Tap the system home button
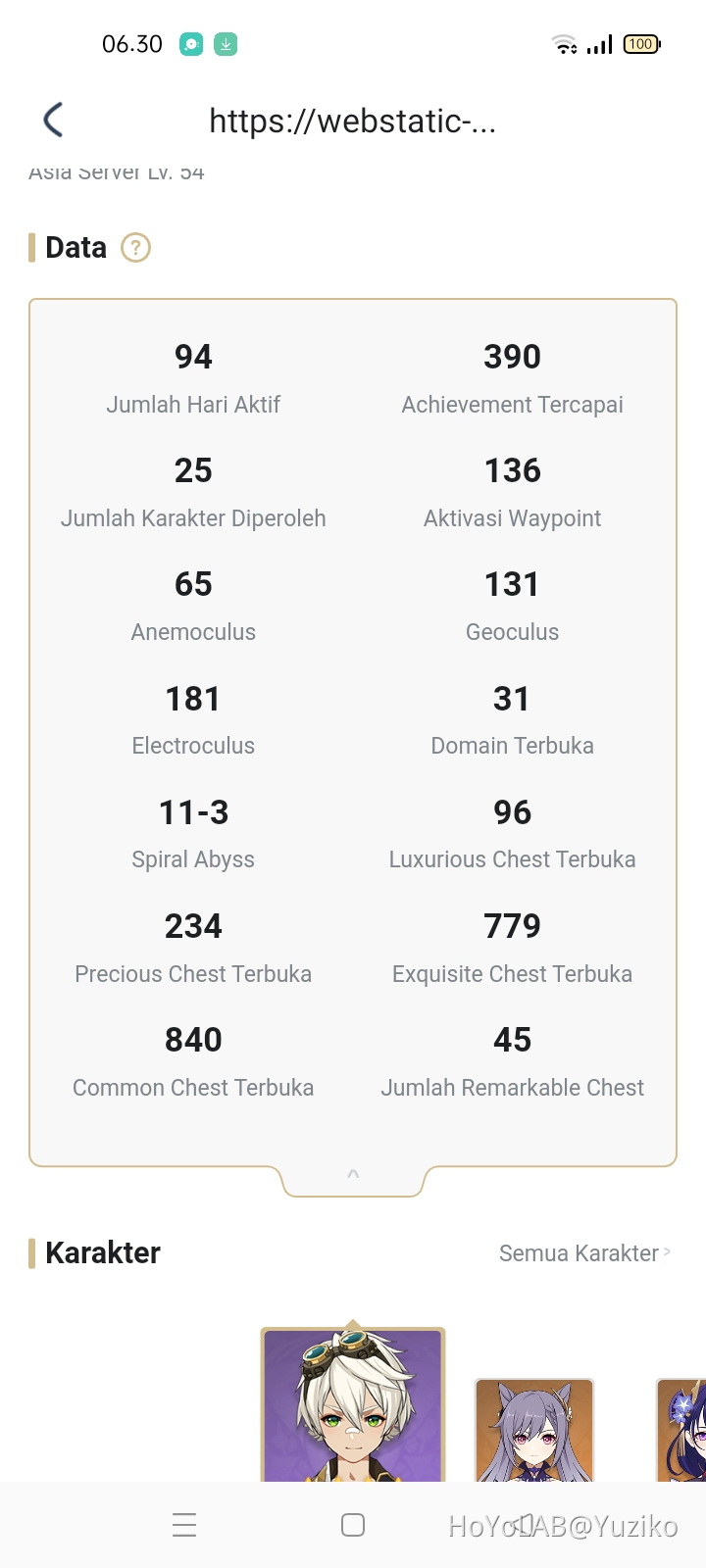The width and height of the screenshot is (706, 1568). [x=353, y=1525]
